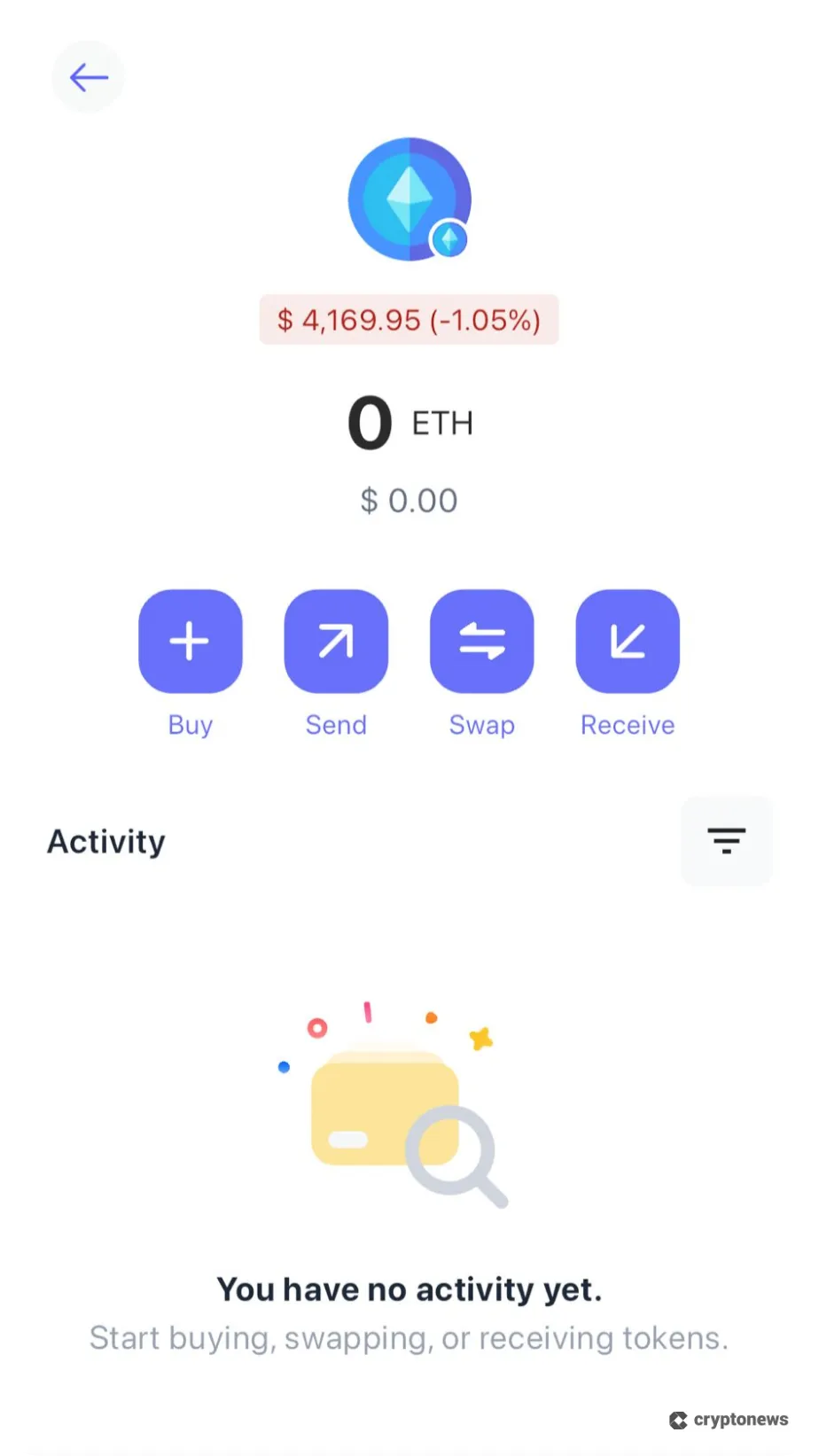Select the Activity section header
819x1456 pixels.
click(x=105, y=841)
